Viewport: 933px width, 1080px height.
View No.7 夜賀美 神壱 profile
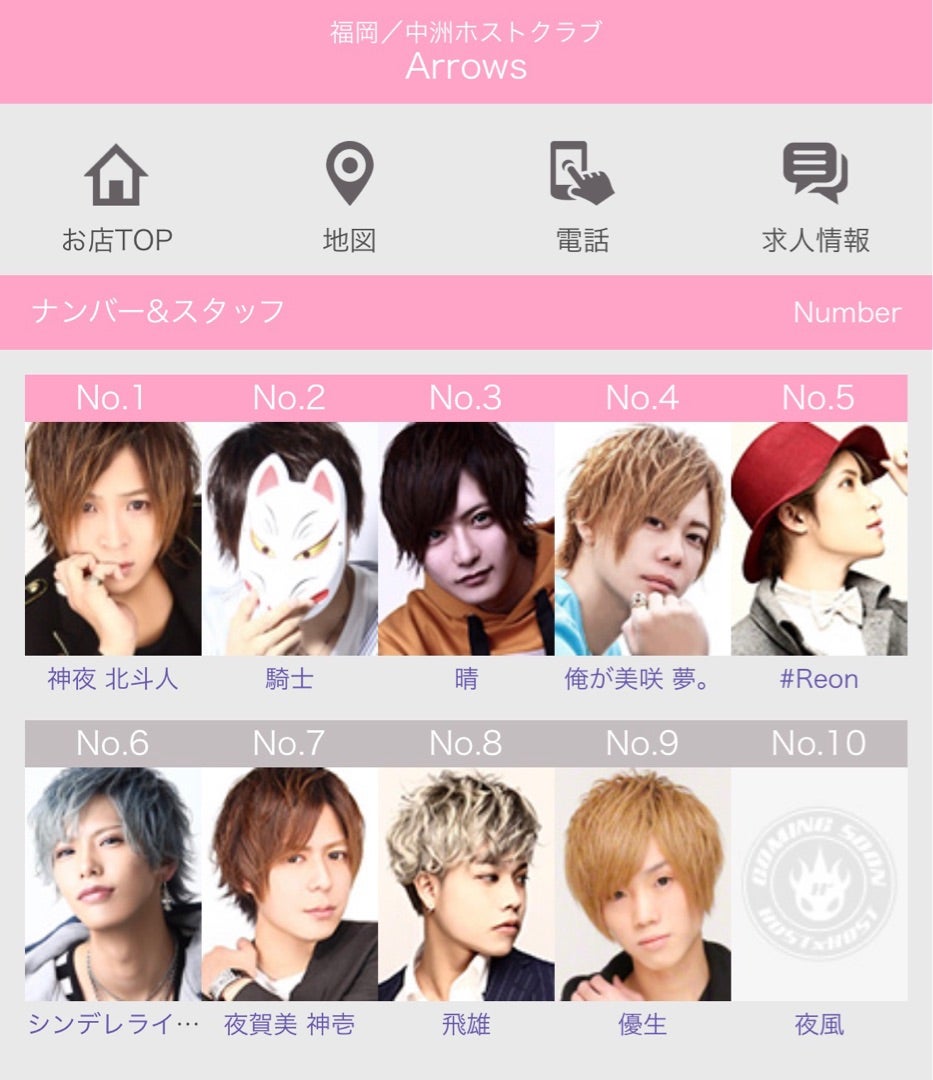290,885
